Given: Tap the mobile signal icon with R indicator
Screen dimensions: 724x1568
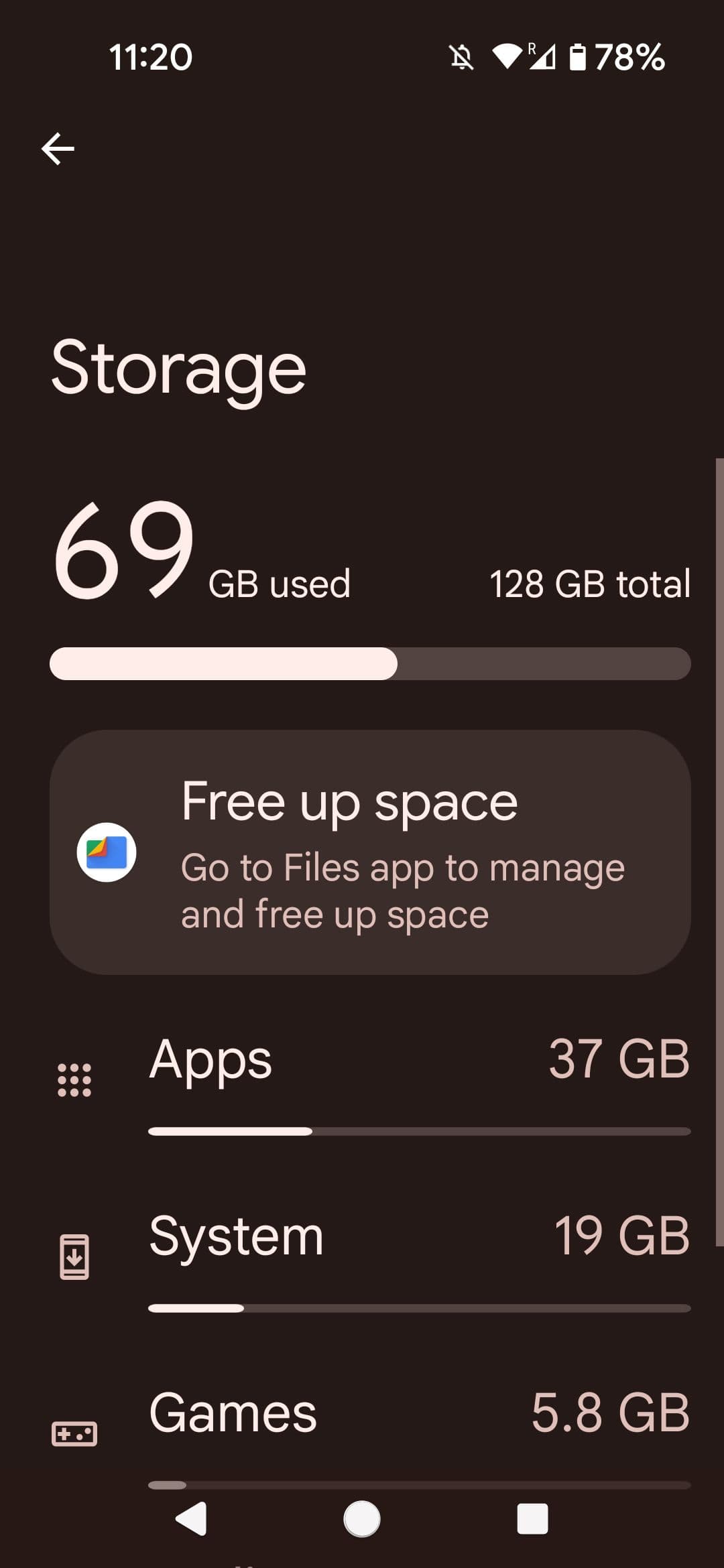Looking at the screenshot, I should (x=543, y=58).
